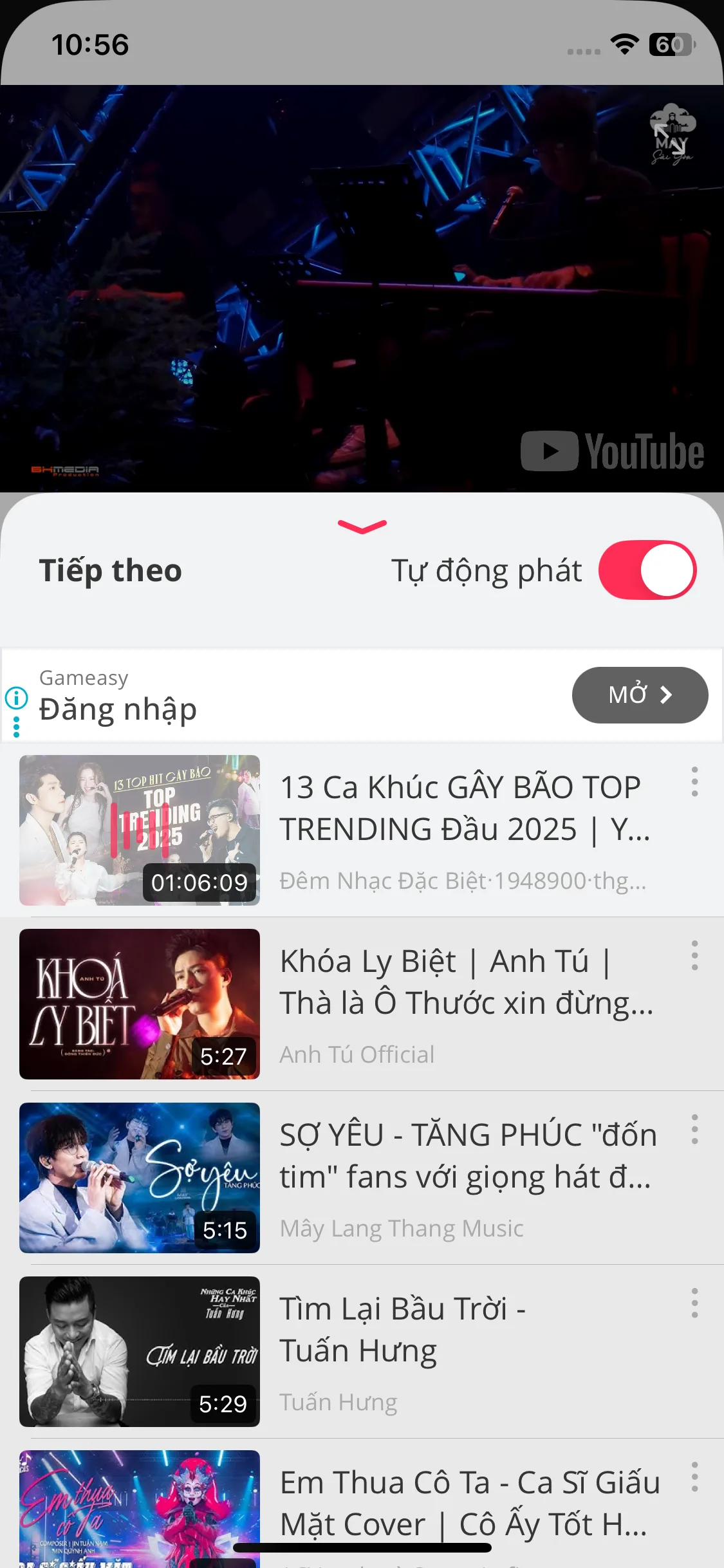Screen dimensions: 724x1568
Task: Tap the "Gameasy" advertiser name
Action: [x=84, y=678]
